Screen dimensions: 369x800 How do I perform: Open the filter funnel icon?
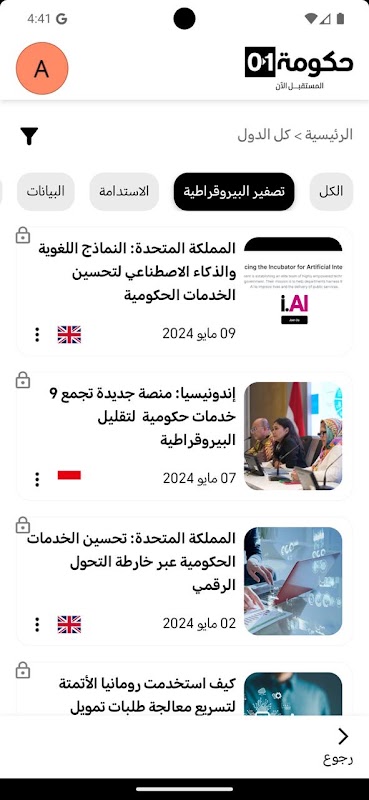point(30,136)
